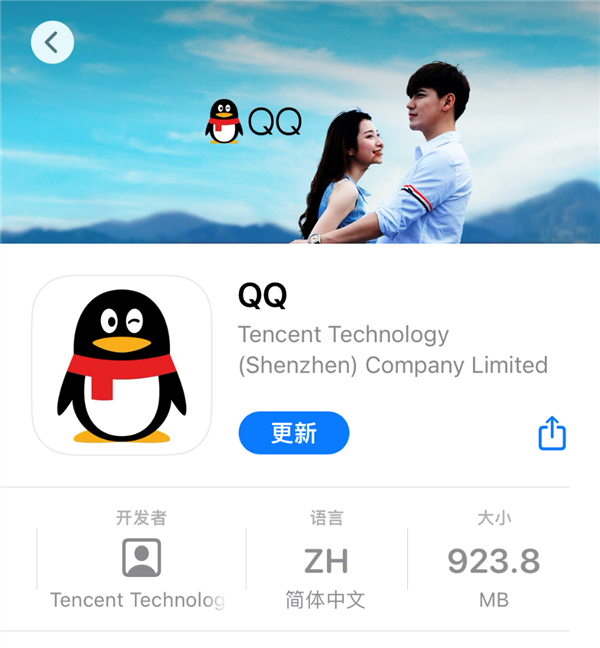Open the Tencent Technology developer page
Viewport: 600px width, 648px height.
141,559
